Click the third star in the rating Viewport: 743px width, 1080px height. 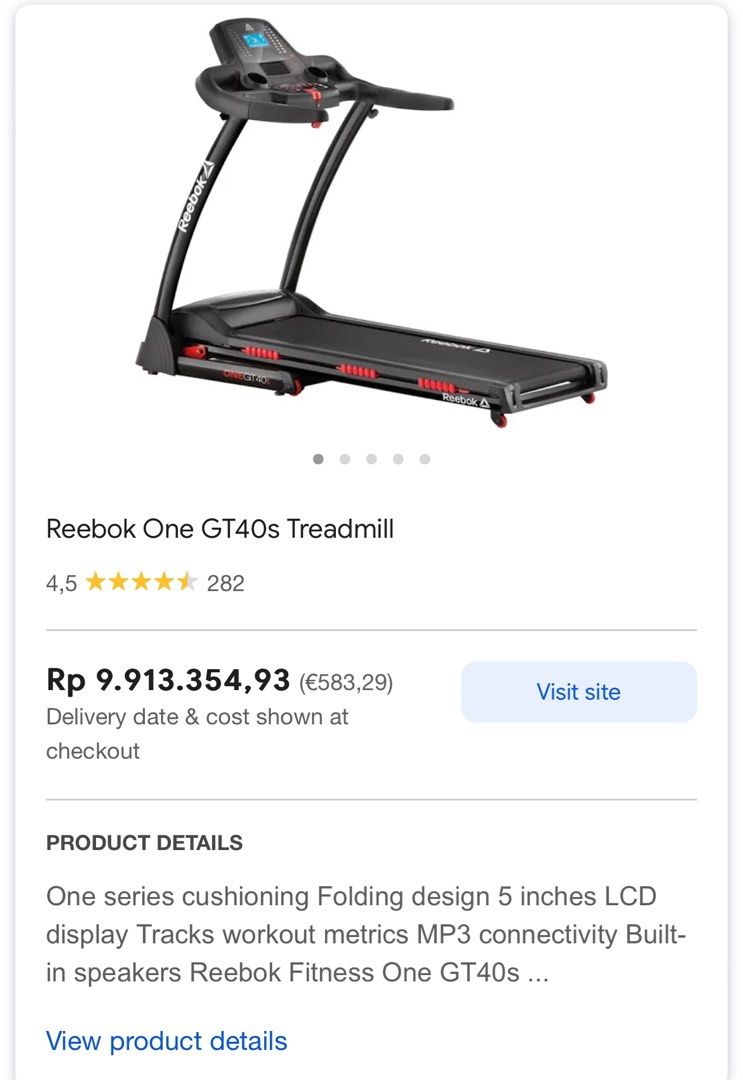[x=140, y=583]
